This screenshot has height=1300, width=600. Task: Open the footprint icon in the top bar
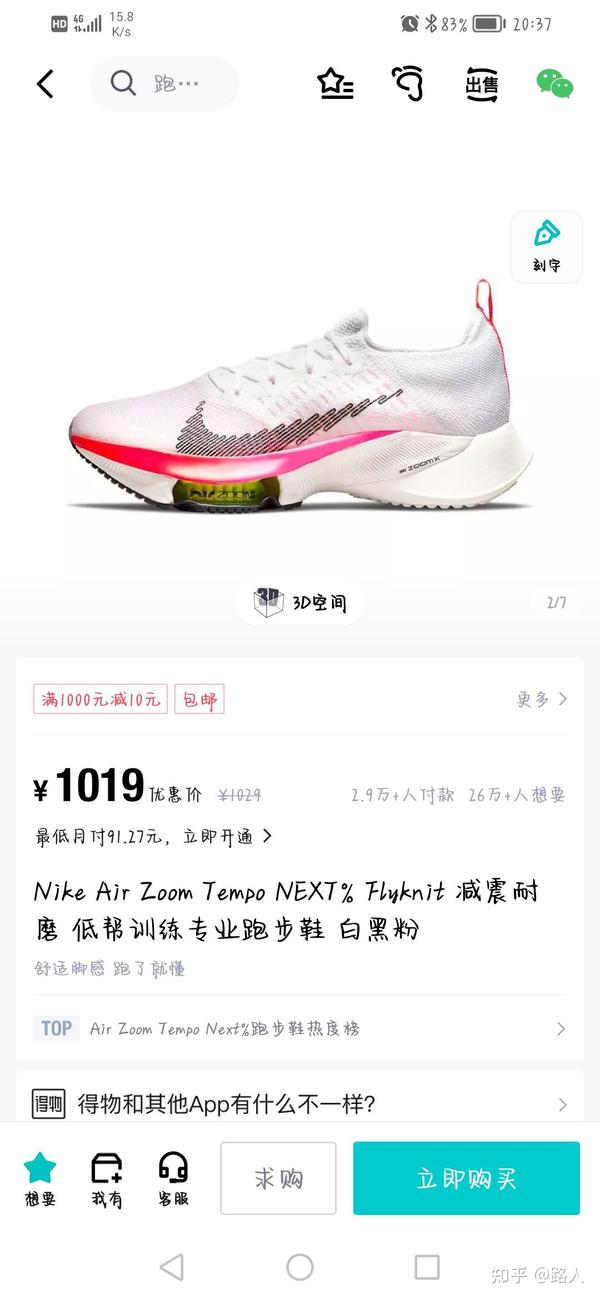(407, 84)
